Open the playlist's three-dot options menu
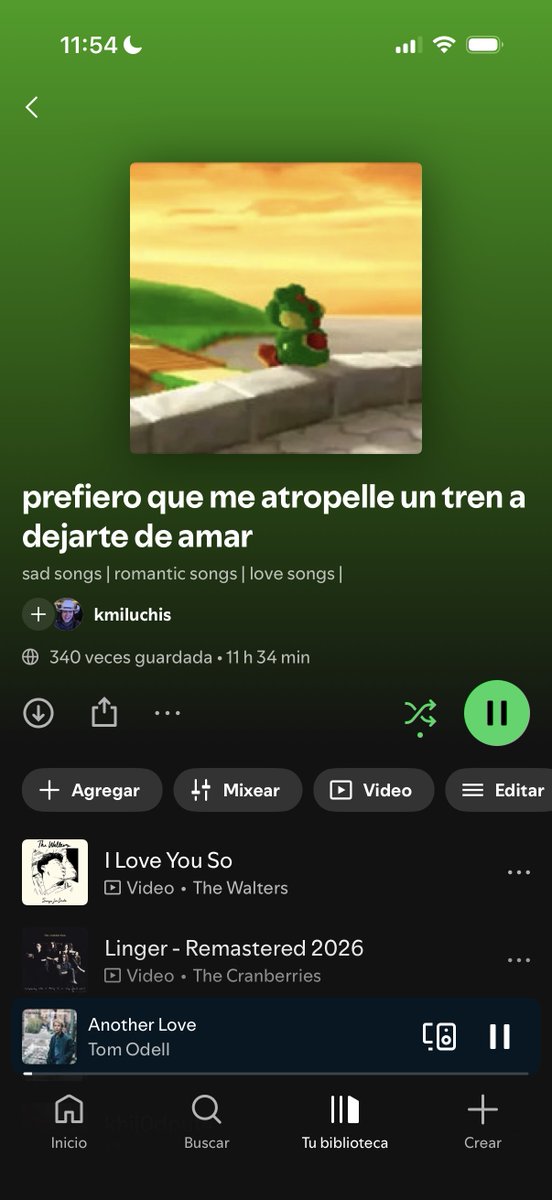 tap(168, 713)
